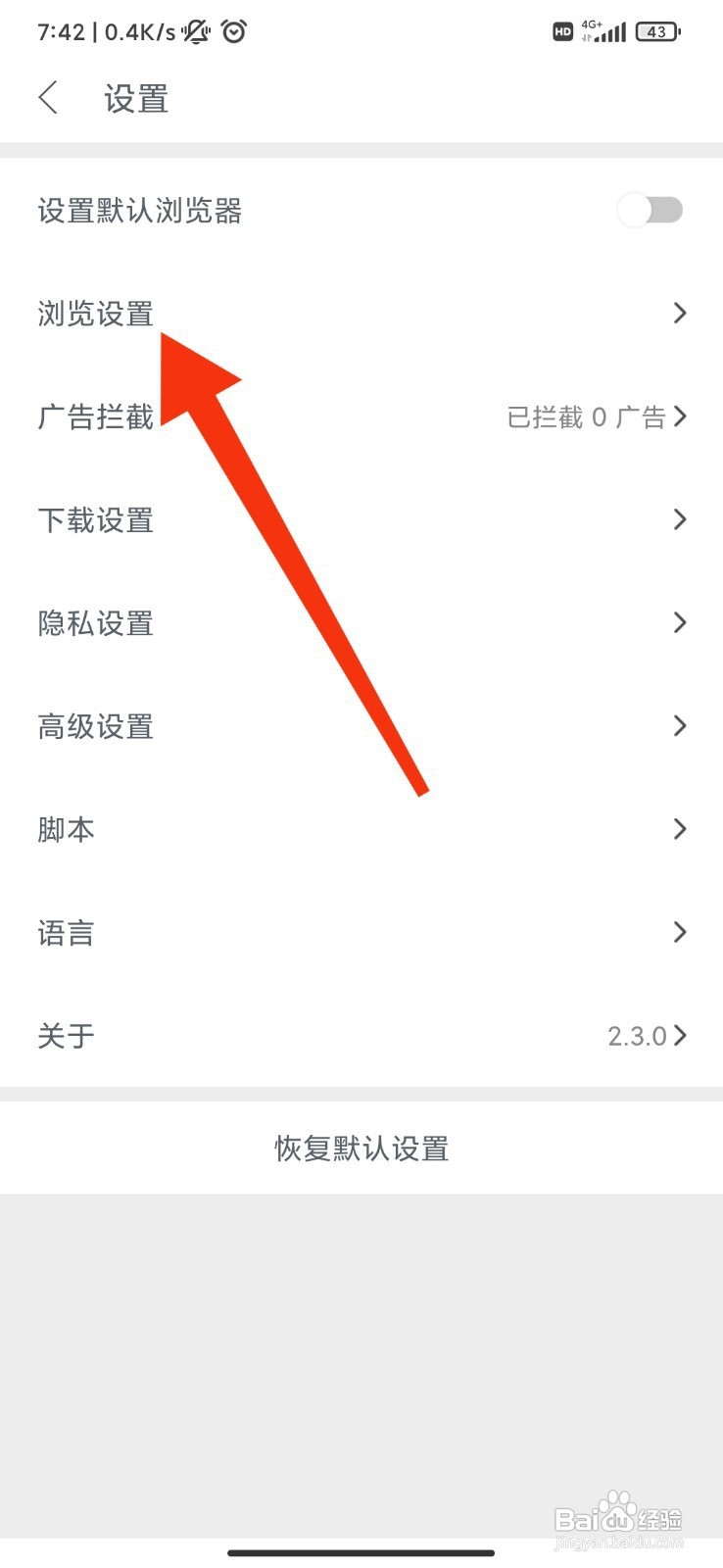Expand 高级设置 with its chevron
723x1568 pixels.
click(x=680, y=725)
